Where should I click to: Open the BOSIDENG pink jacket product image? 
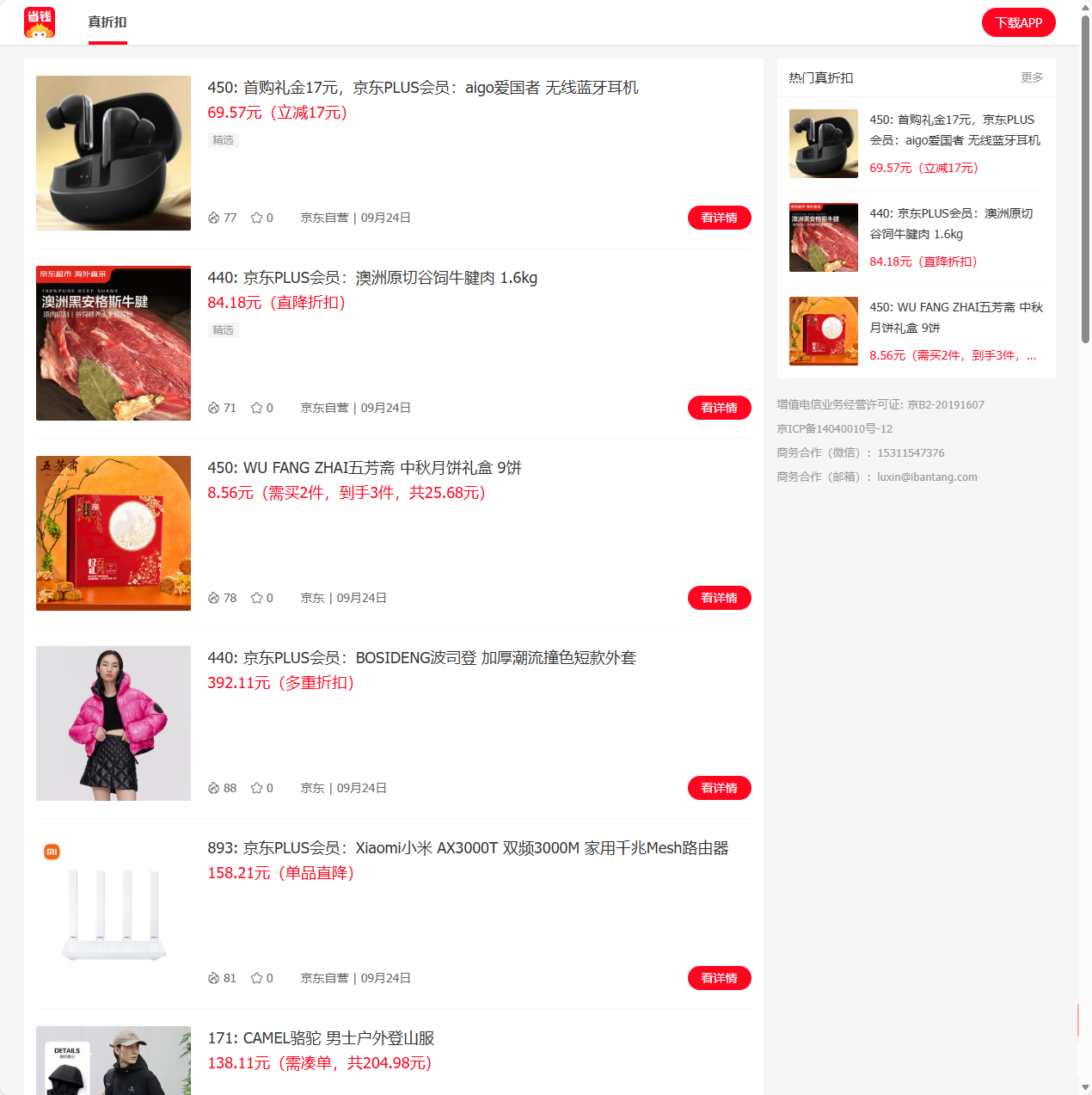pos(113,723)
